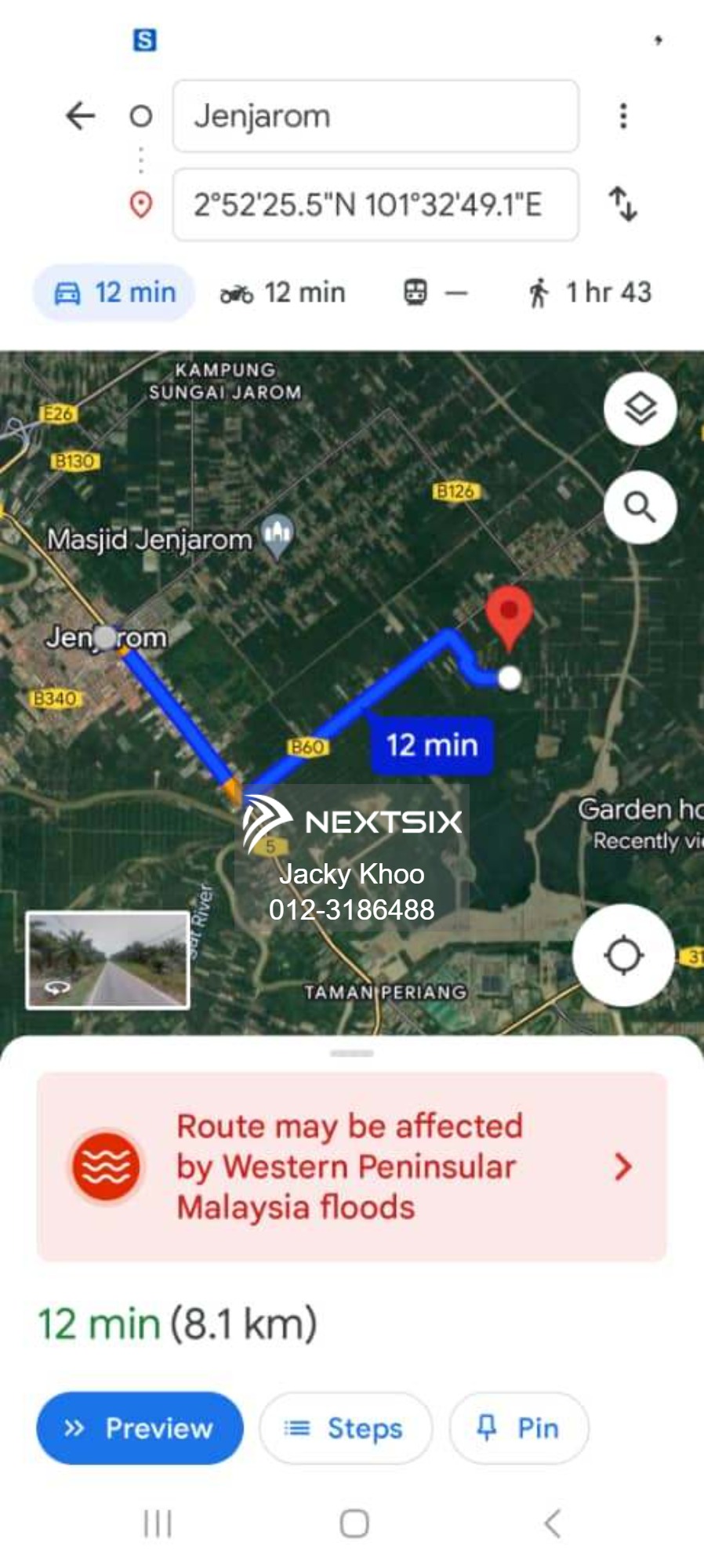Viewport: 704px width, 1568px height.
Task: Open the Street View thumbnail
Action: point(108,960)
